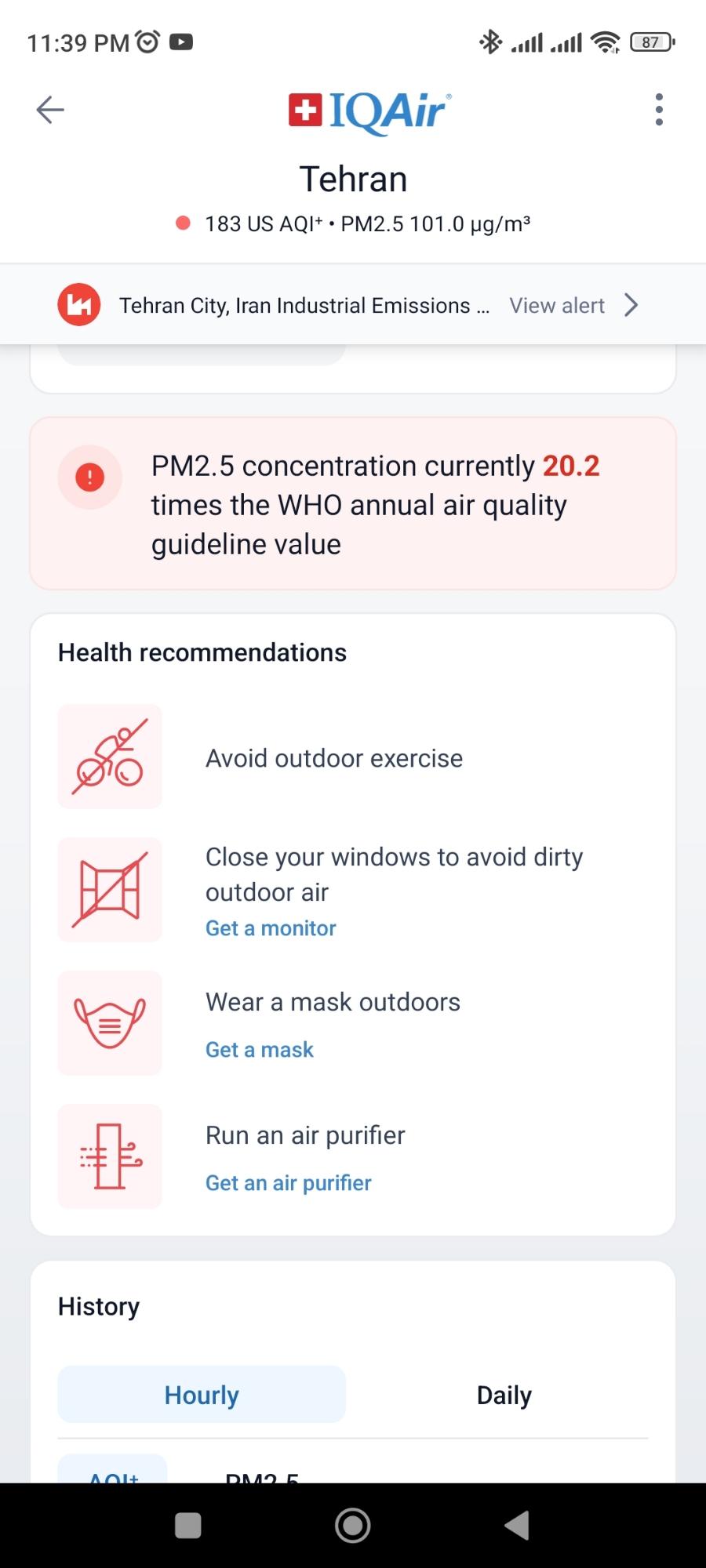Switch to Daily history view
Viewport: 706px width, 1568px height.
[504, 1395]
